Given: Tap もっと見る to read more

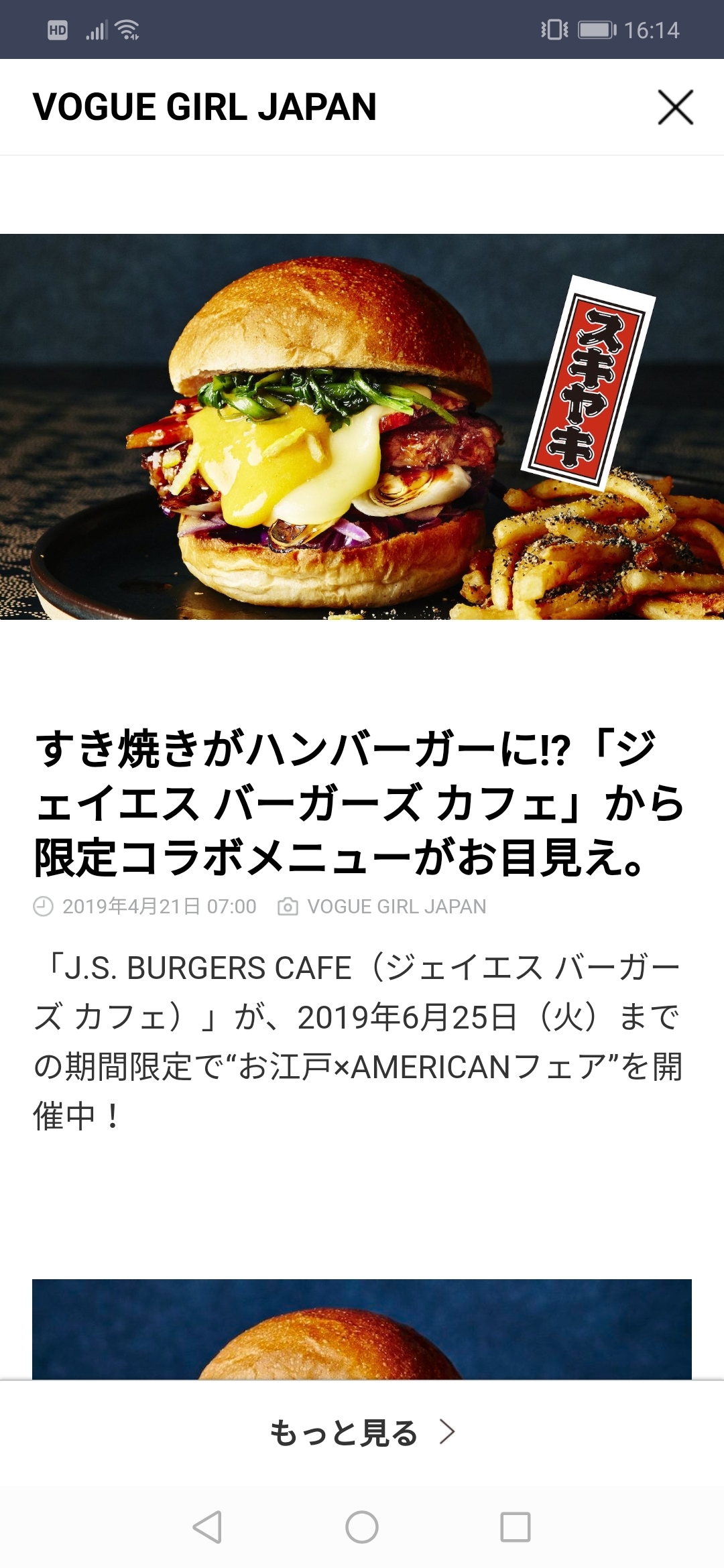Looking at the screenshot, I should point(362,1432).
